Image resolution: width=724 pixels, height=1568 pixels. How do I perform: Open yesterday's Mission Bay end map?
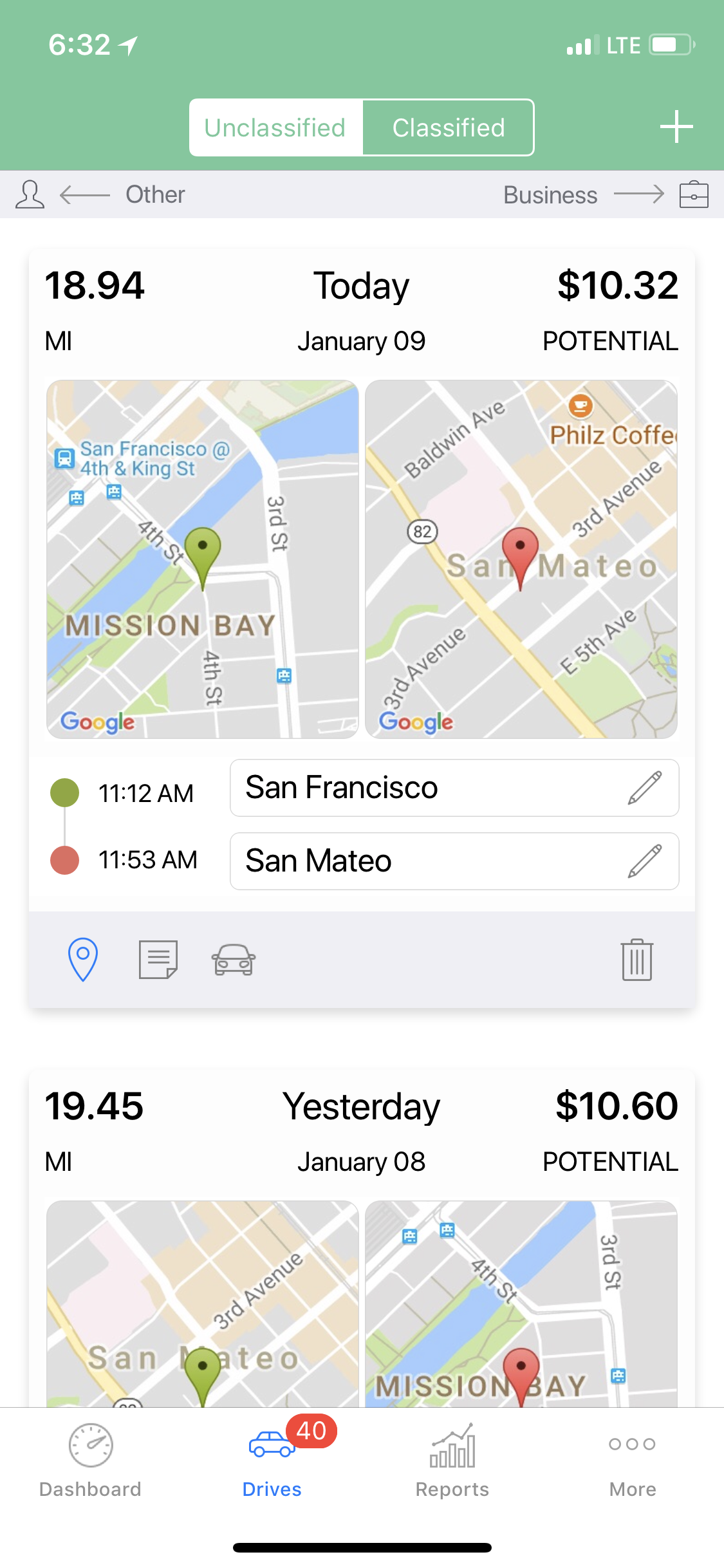pos(521,1303)
